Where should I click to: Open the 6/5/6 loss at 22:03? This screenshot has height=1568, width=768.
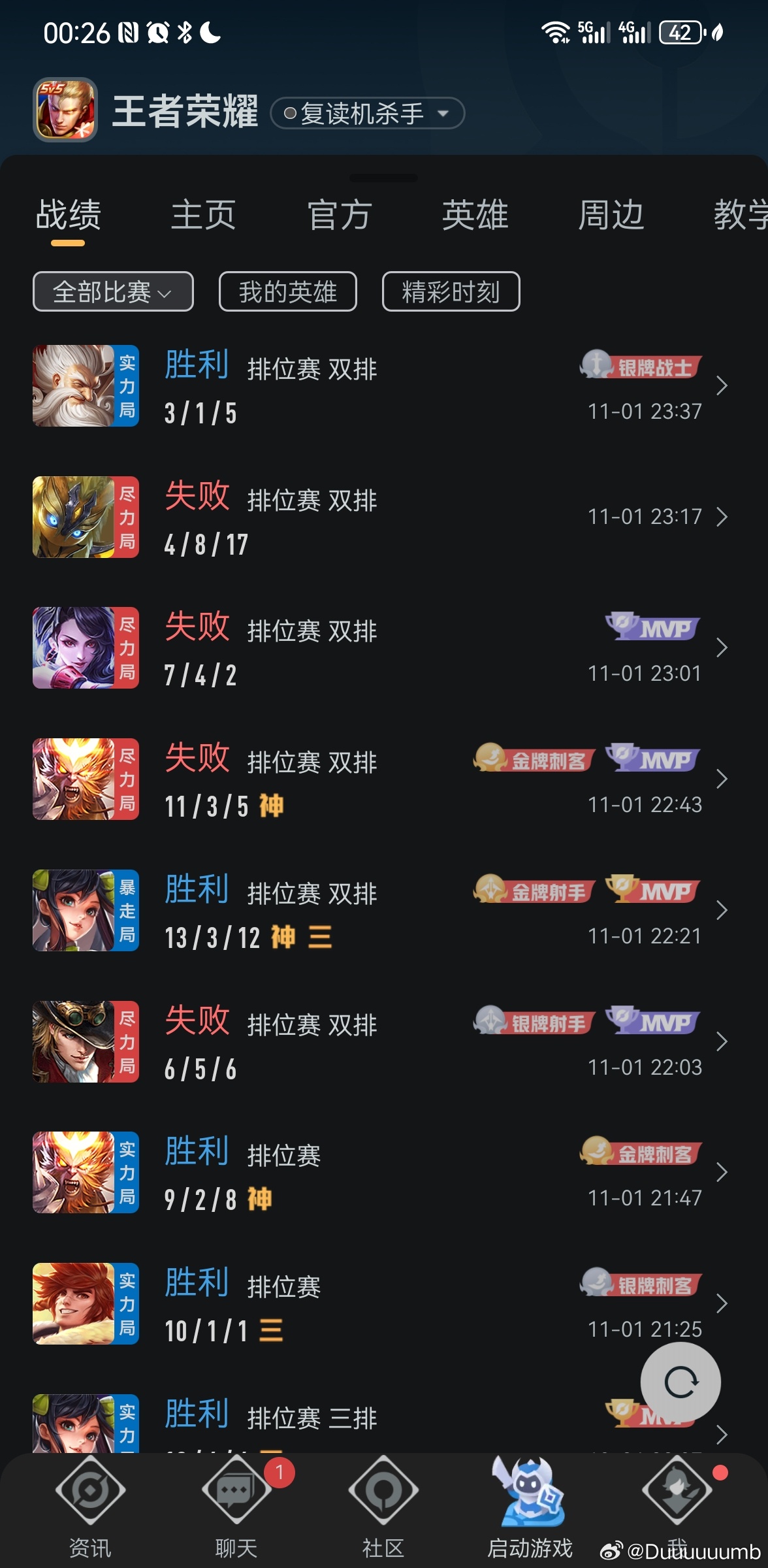pyautogui.click(x=379, y=1042)
